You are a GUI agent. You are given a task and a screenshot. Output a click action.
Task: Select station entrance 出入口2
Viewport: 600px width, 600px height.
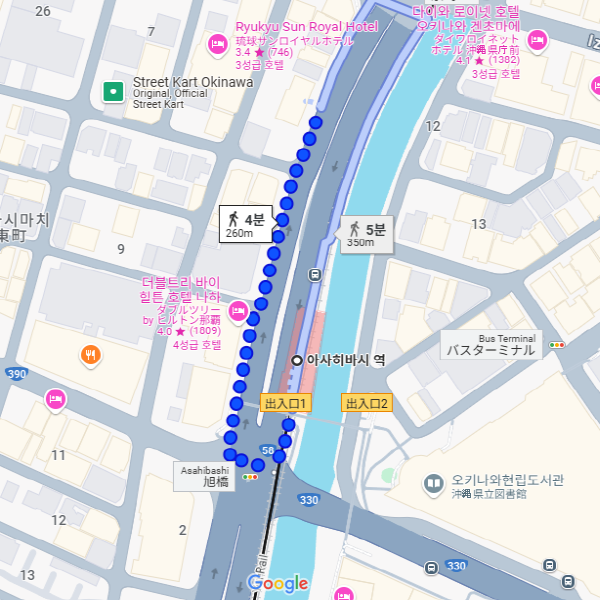pos(367,404)
